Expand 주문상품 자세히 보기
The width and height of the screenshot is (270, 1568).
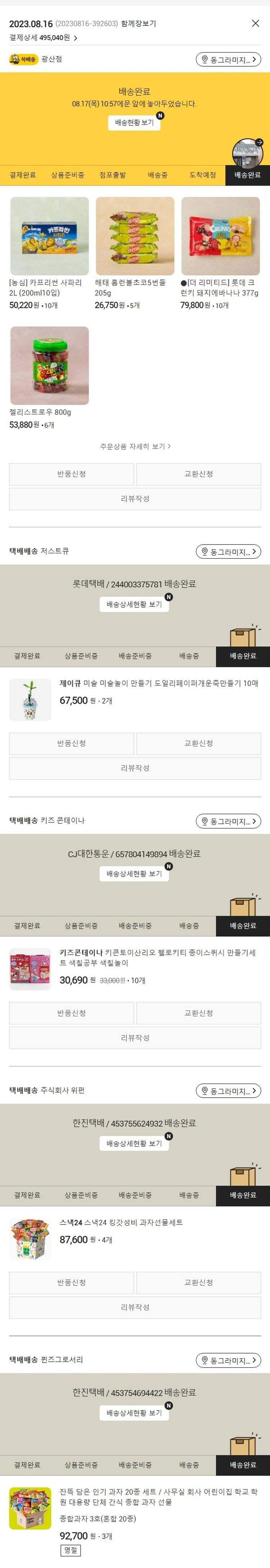(x=135, y=446)
